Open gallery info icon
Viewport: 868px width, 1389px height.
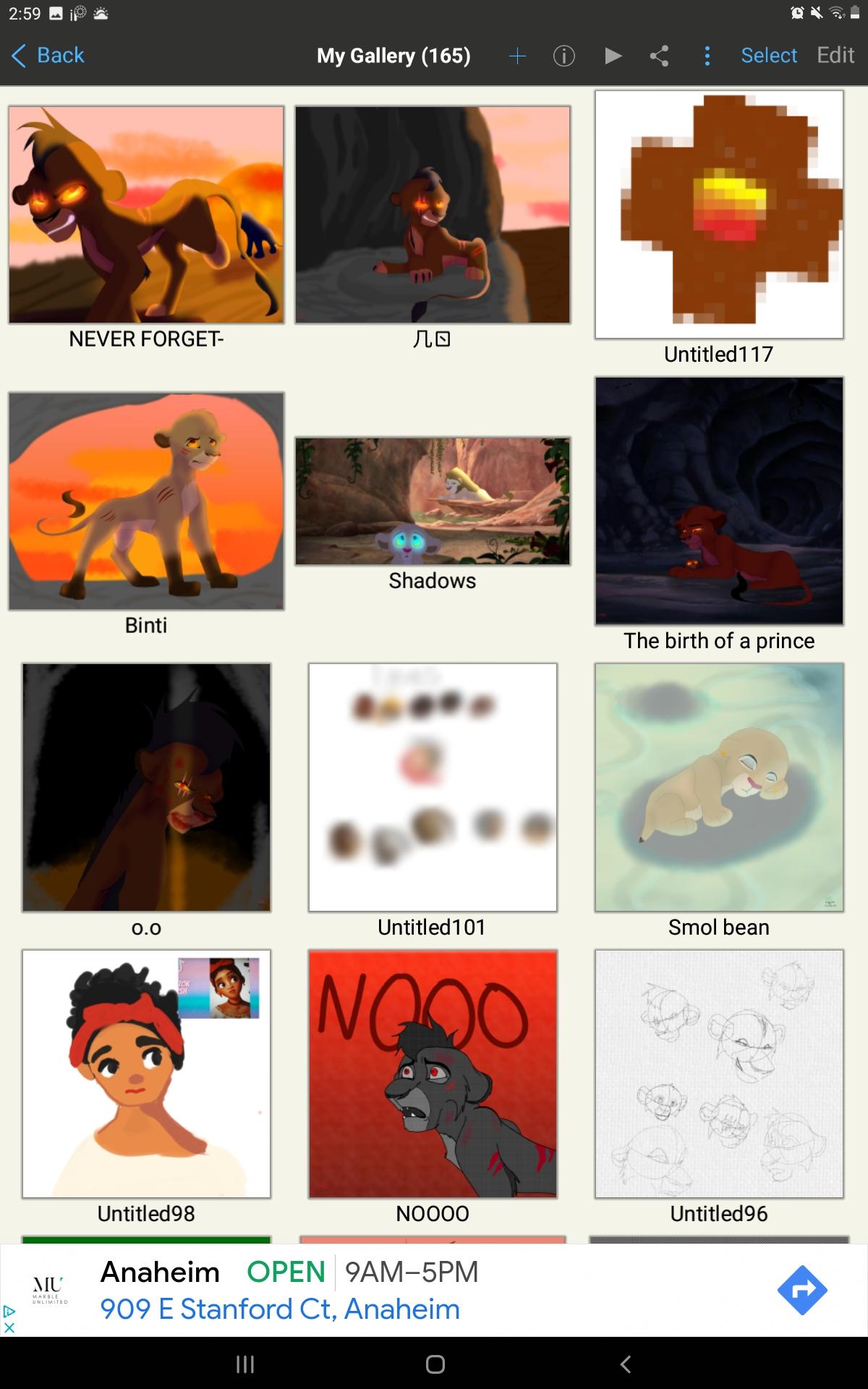[x=564, y=56]
